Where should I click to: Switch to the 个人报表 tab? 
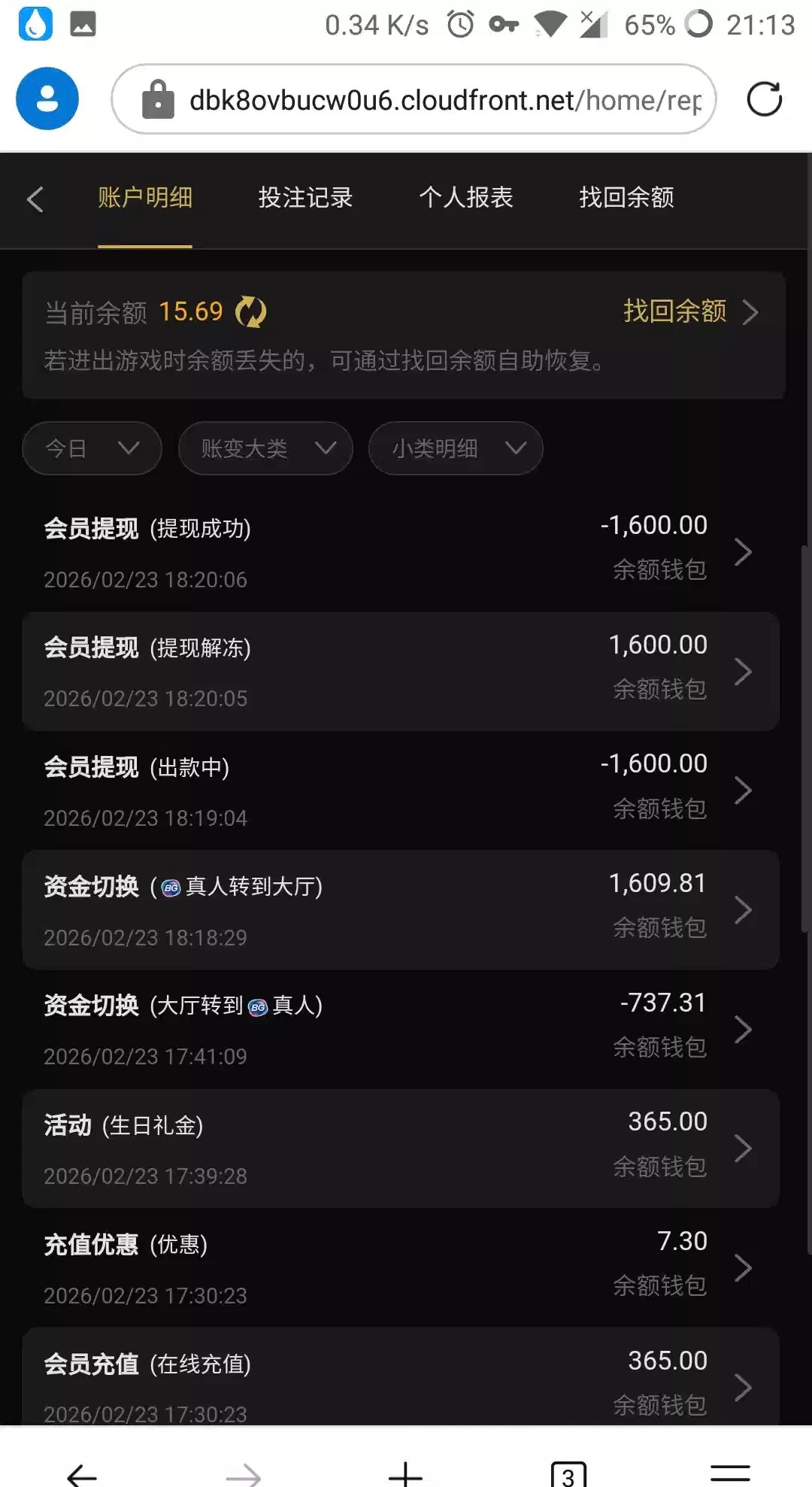pos(466,198)
